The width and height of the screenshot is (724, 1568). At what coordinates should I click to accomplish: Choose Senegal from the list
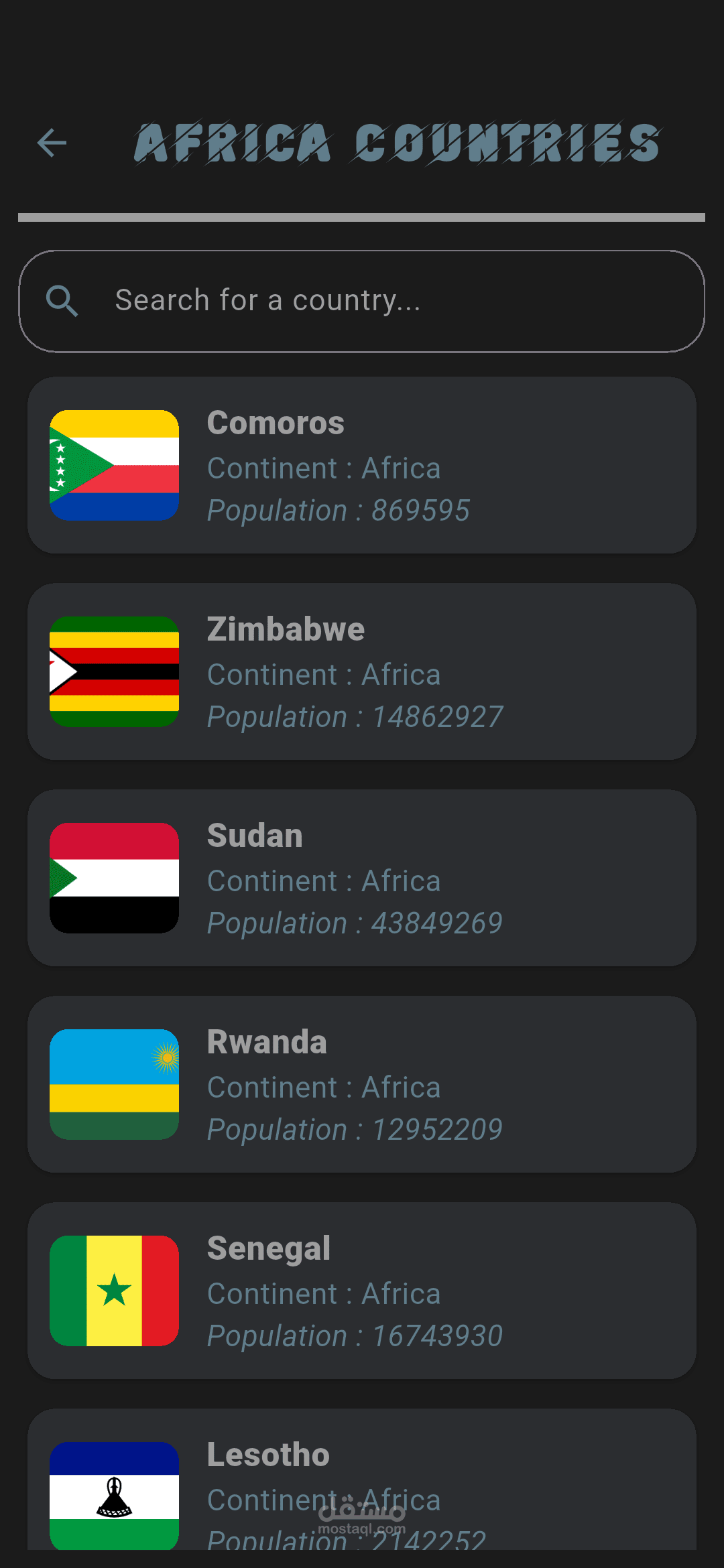[362, 1291]
